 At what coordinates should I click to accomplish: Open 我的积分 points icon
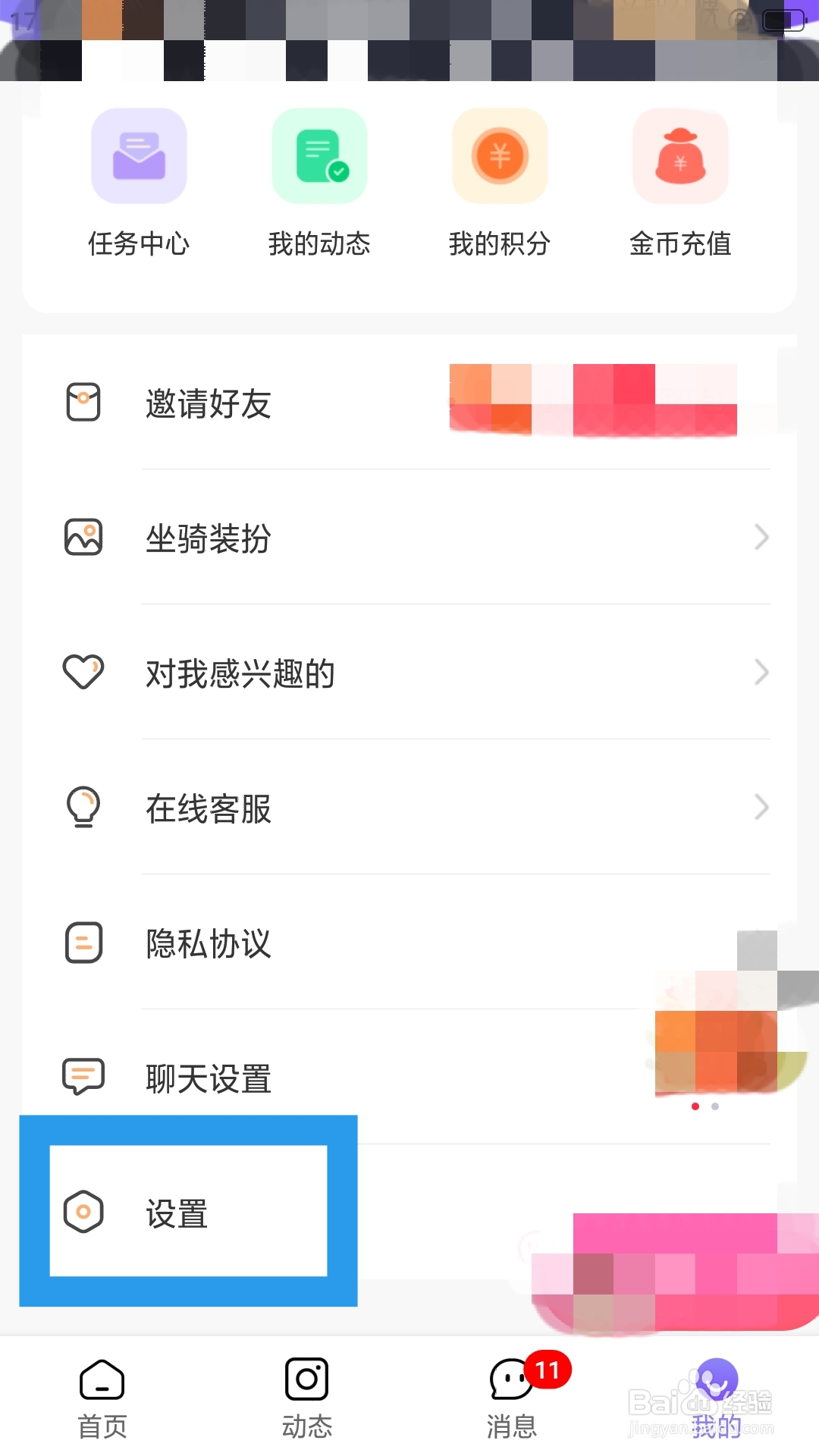click(x=500, y=155)
